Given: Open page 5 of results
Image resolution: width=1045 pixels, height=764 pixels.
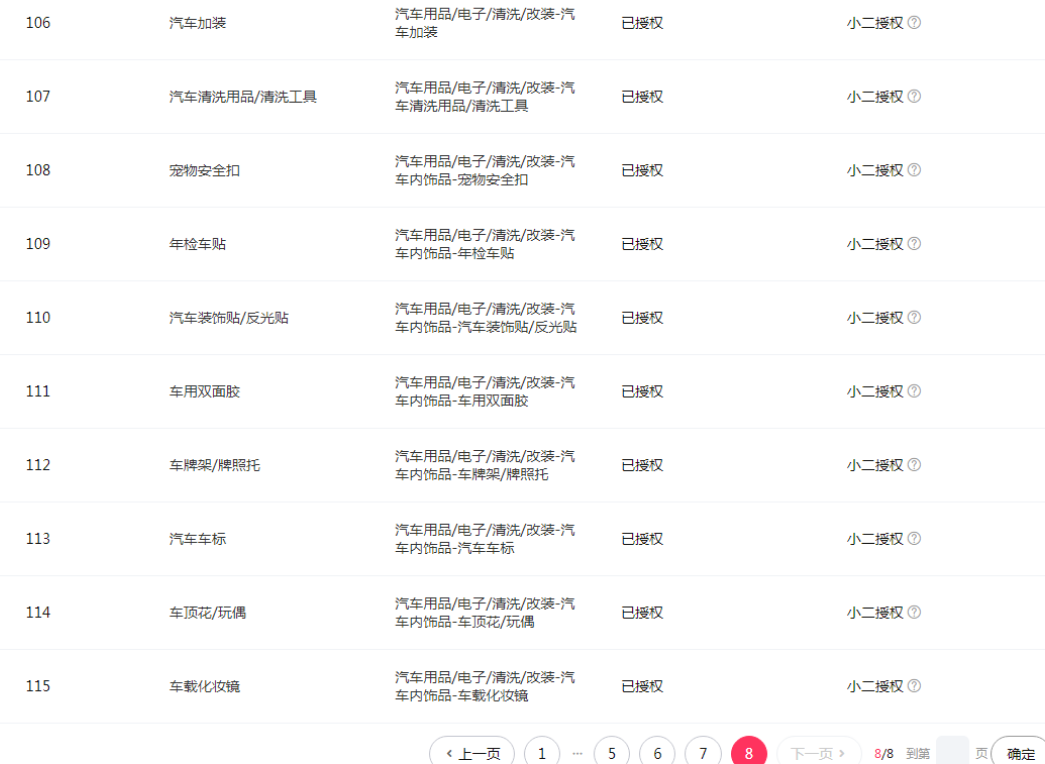Looking at the screenshot, I should (611, 753).
